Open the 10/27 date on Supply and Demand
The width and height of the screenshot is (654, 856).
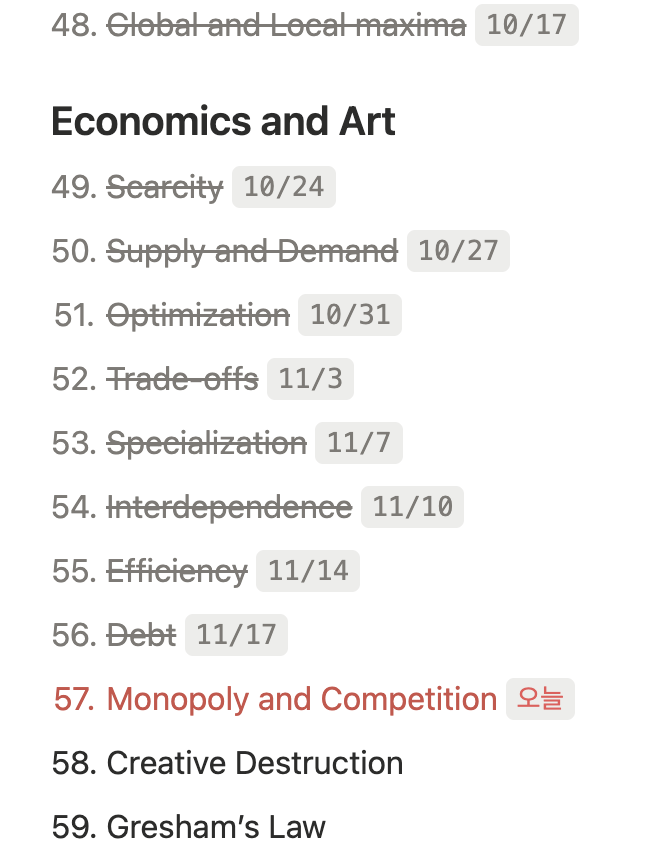point(458,251)
